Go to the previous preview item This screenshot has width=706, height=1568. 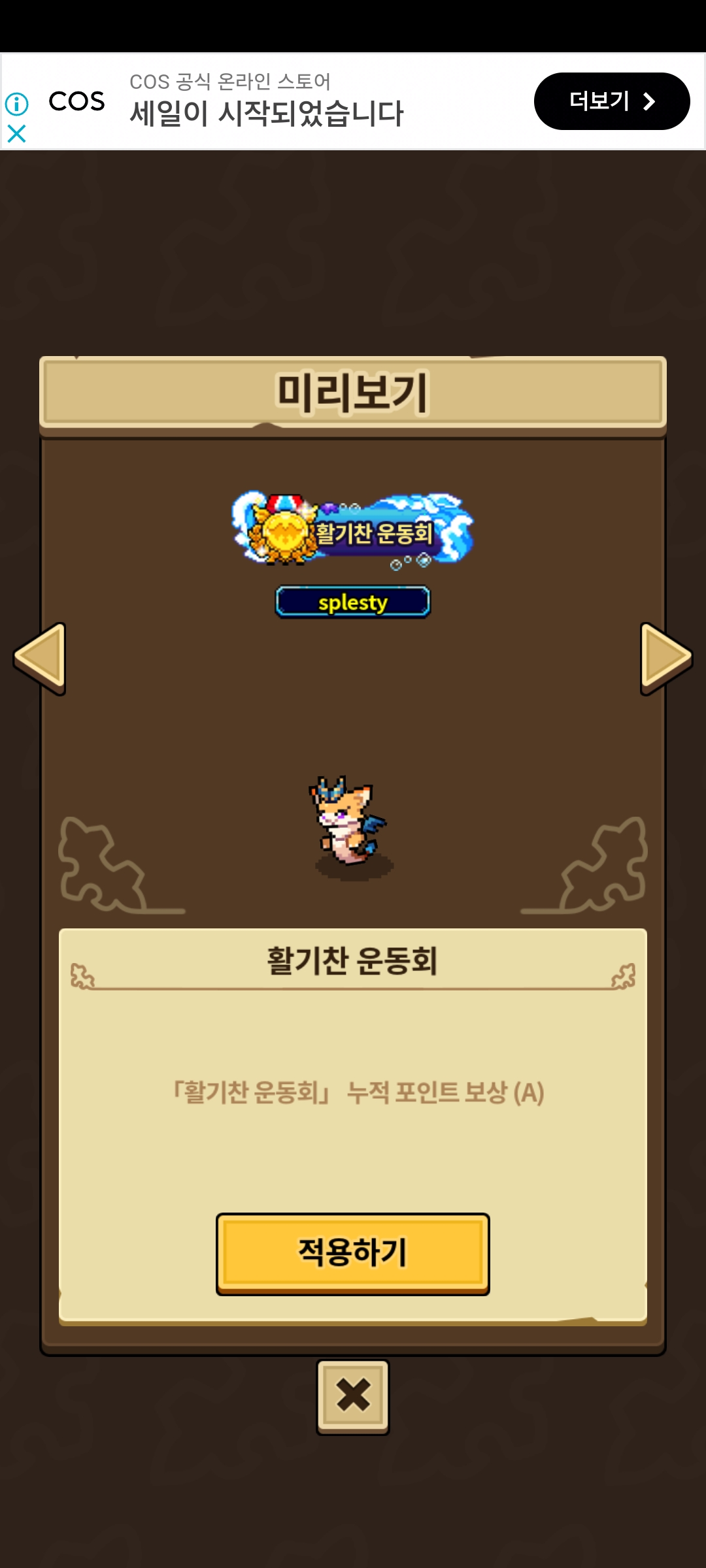[41, 657]
